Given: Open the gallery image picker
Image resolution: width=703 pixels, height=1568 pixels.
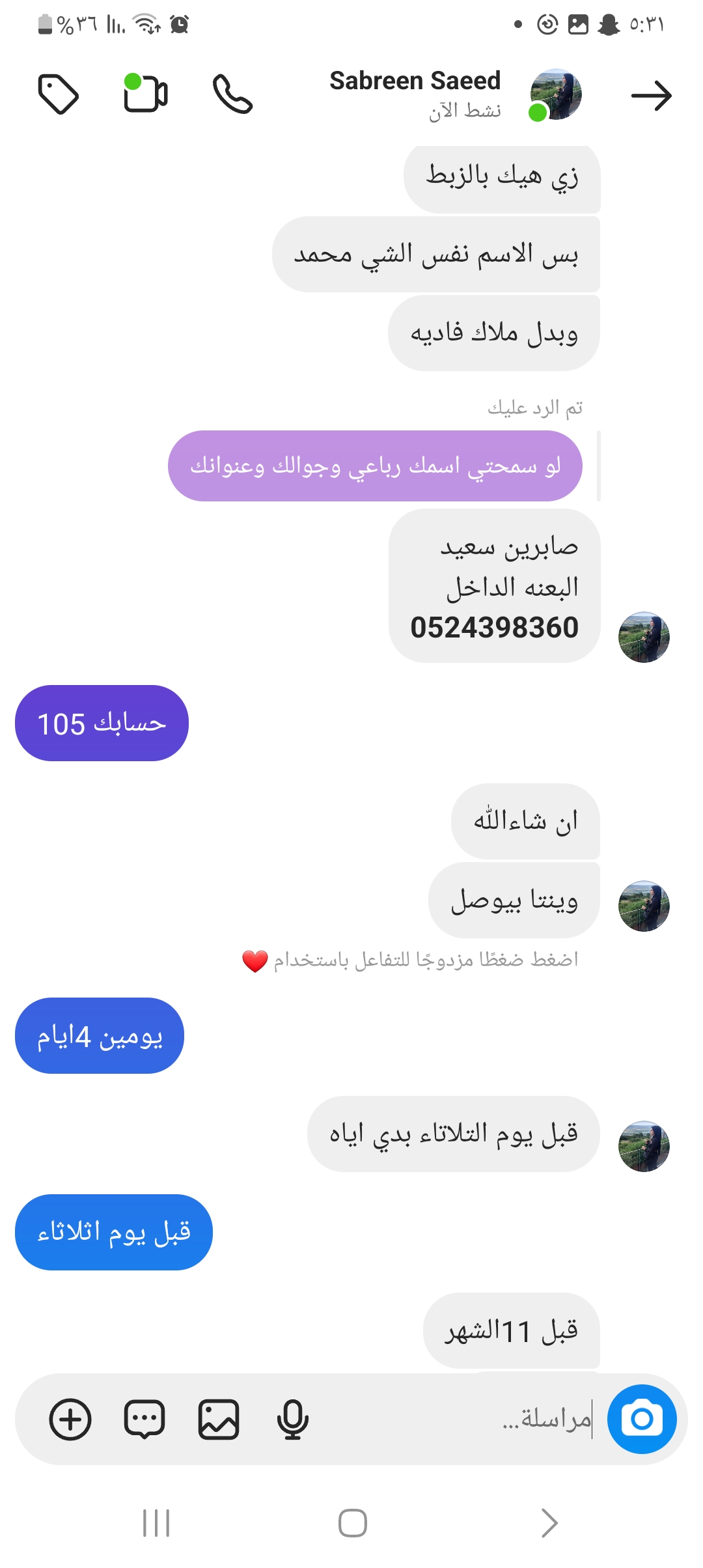Looking at the screenshot, I should [218, 1419].
